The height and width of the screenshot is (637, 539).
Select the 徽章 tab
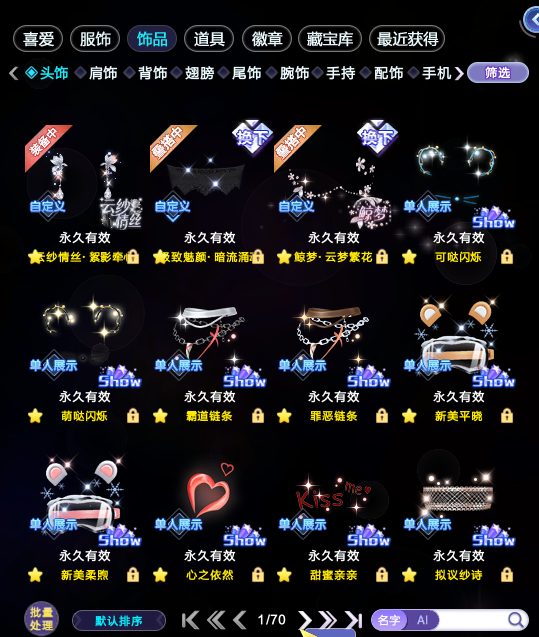(x=266, y=39)
